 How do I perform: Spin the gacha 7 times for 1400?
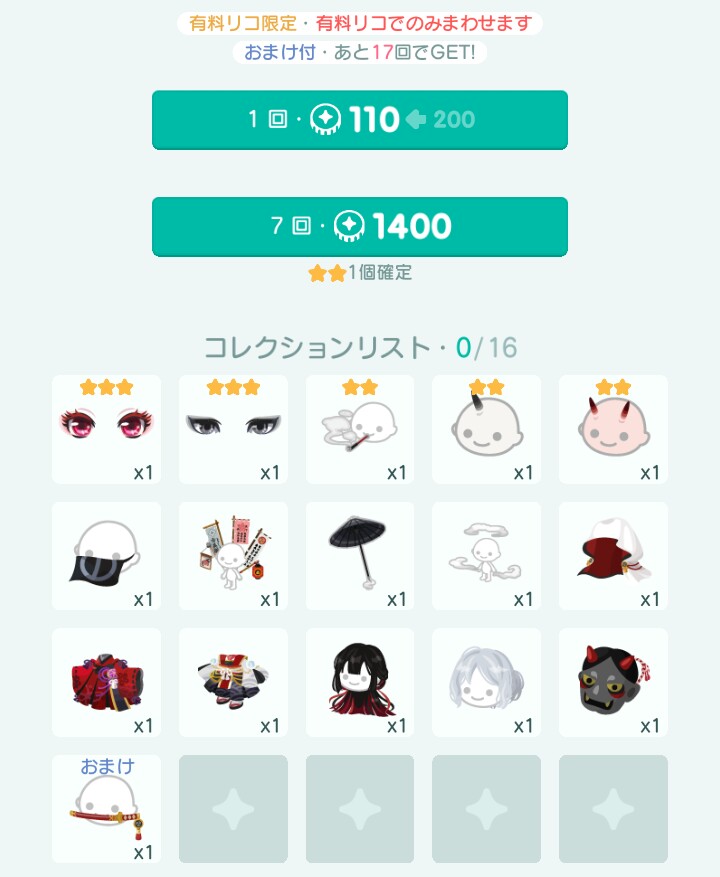[x=360, y=226]
